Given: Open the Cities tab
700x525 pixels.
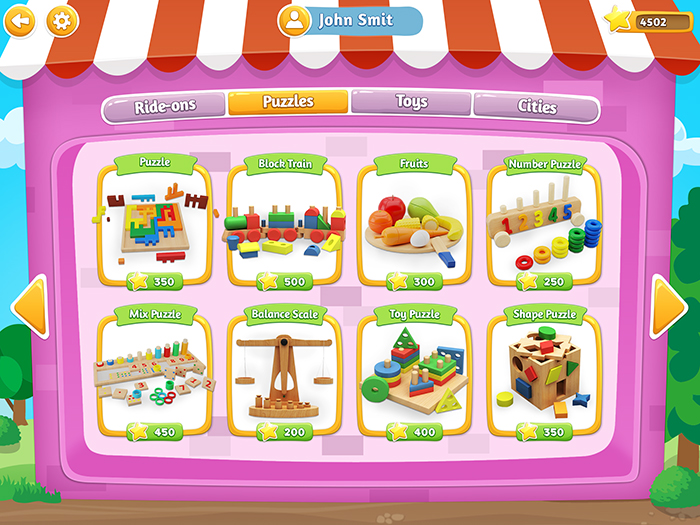Looking at the screenshot, I should point(537,106).
